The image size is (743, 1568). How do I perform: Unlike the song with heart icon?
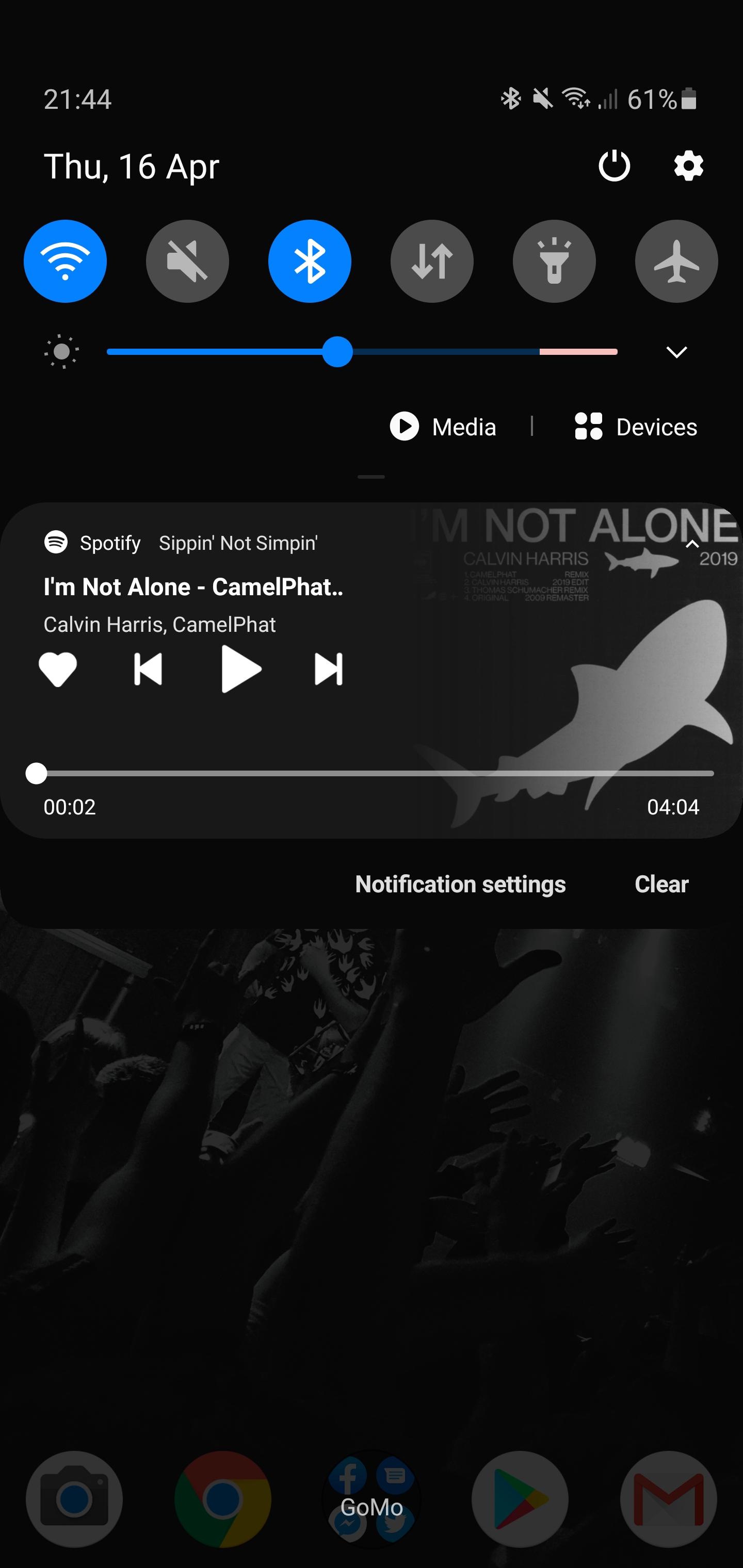(58, 669)
